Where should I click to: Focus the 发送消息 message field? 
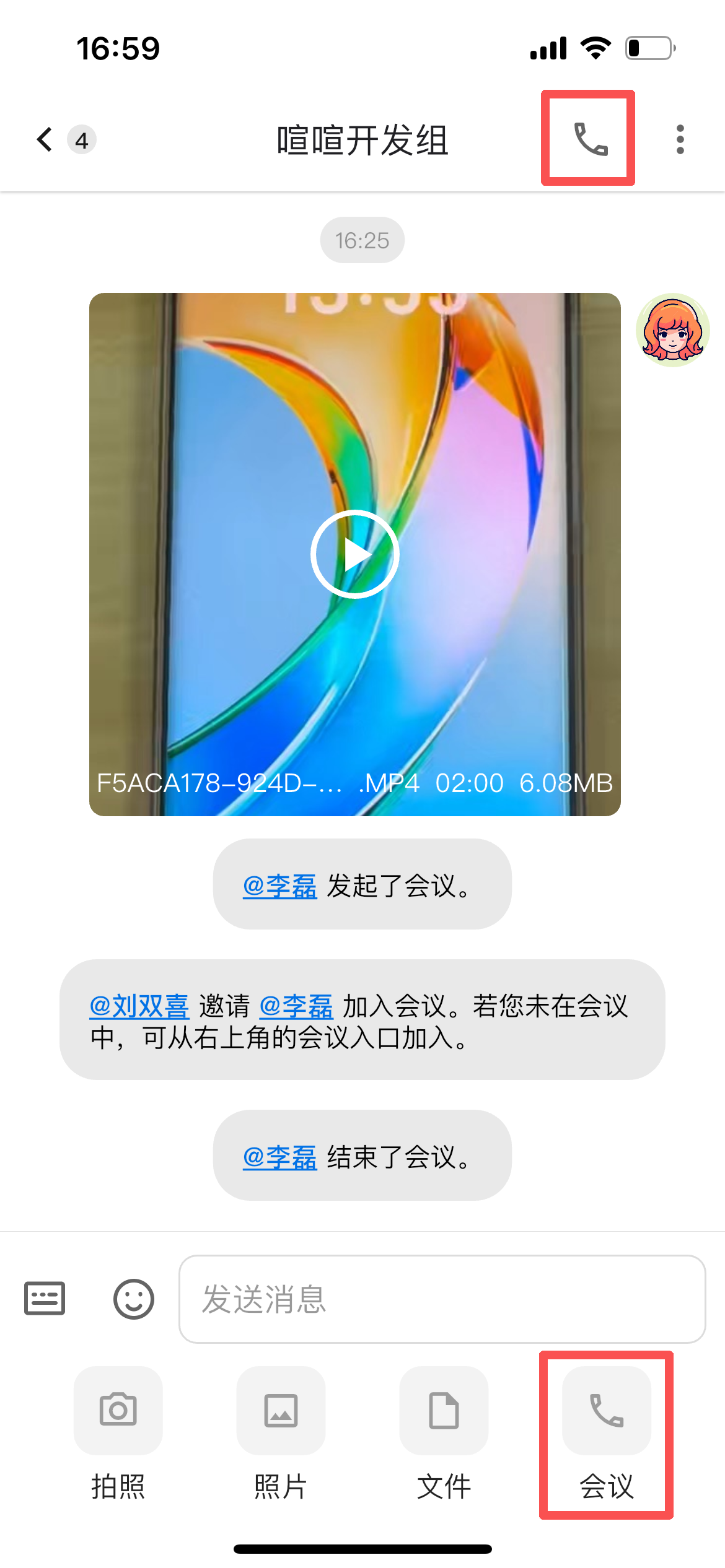pos(442,1299)
